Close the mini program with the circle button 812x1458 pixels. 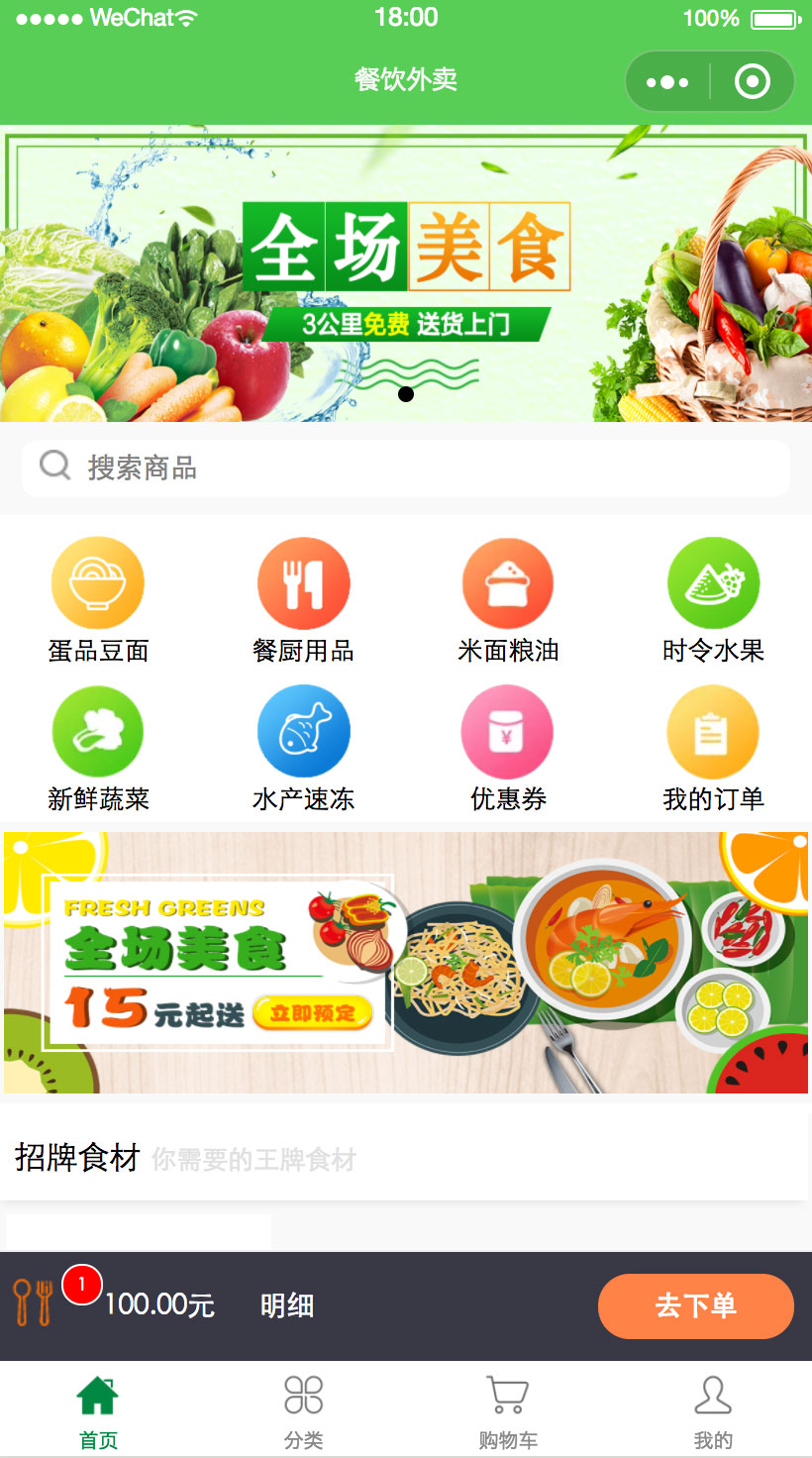pos(753,82)
